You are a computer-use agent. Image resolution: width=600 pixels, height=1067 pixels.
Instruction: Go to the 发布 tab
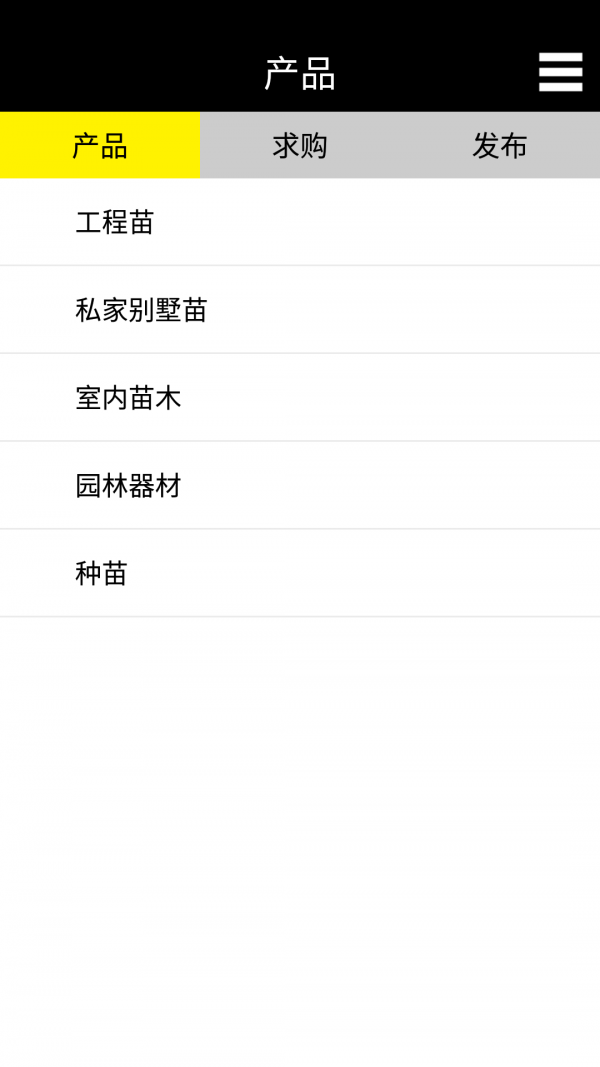pos(500,146)
